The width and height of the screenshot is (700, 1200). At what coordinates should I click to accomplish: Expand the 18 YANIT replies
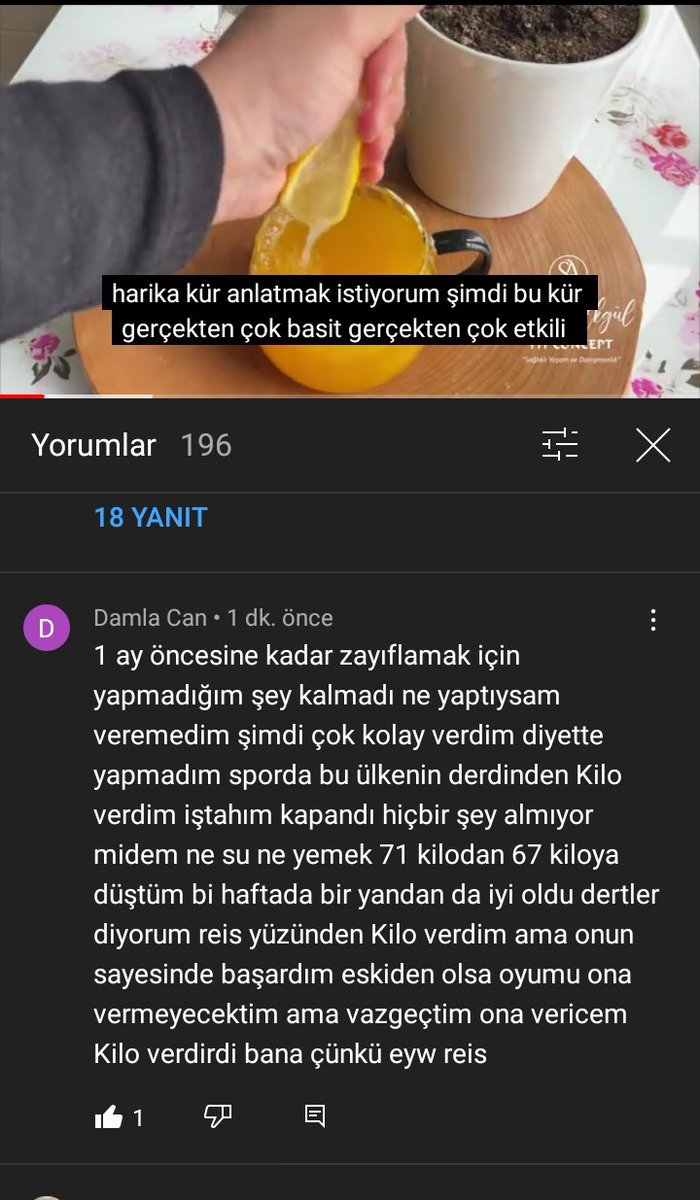150,517
